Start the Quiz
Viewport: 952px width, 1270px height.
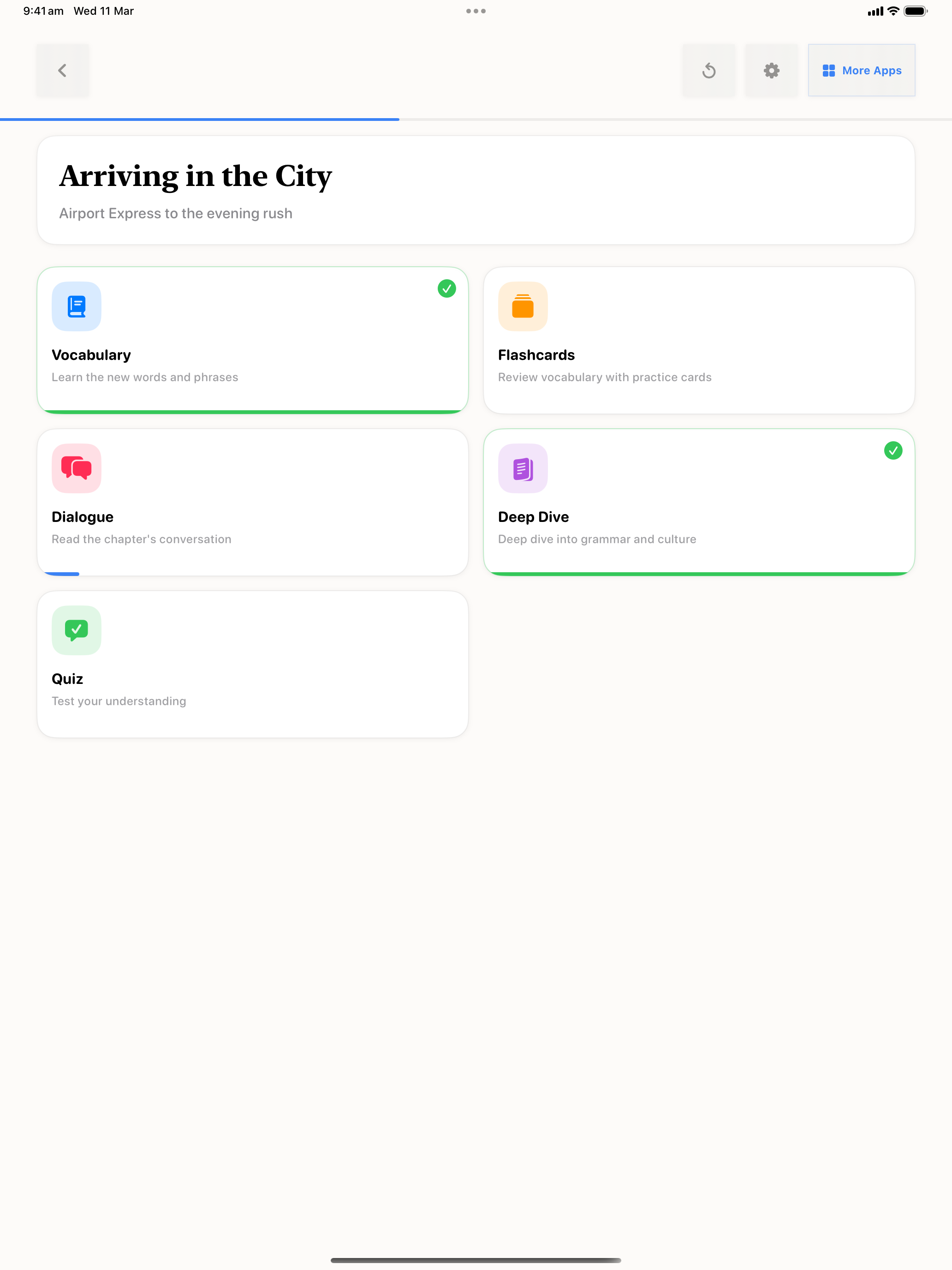point(252,664)
